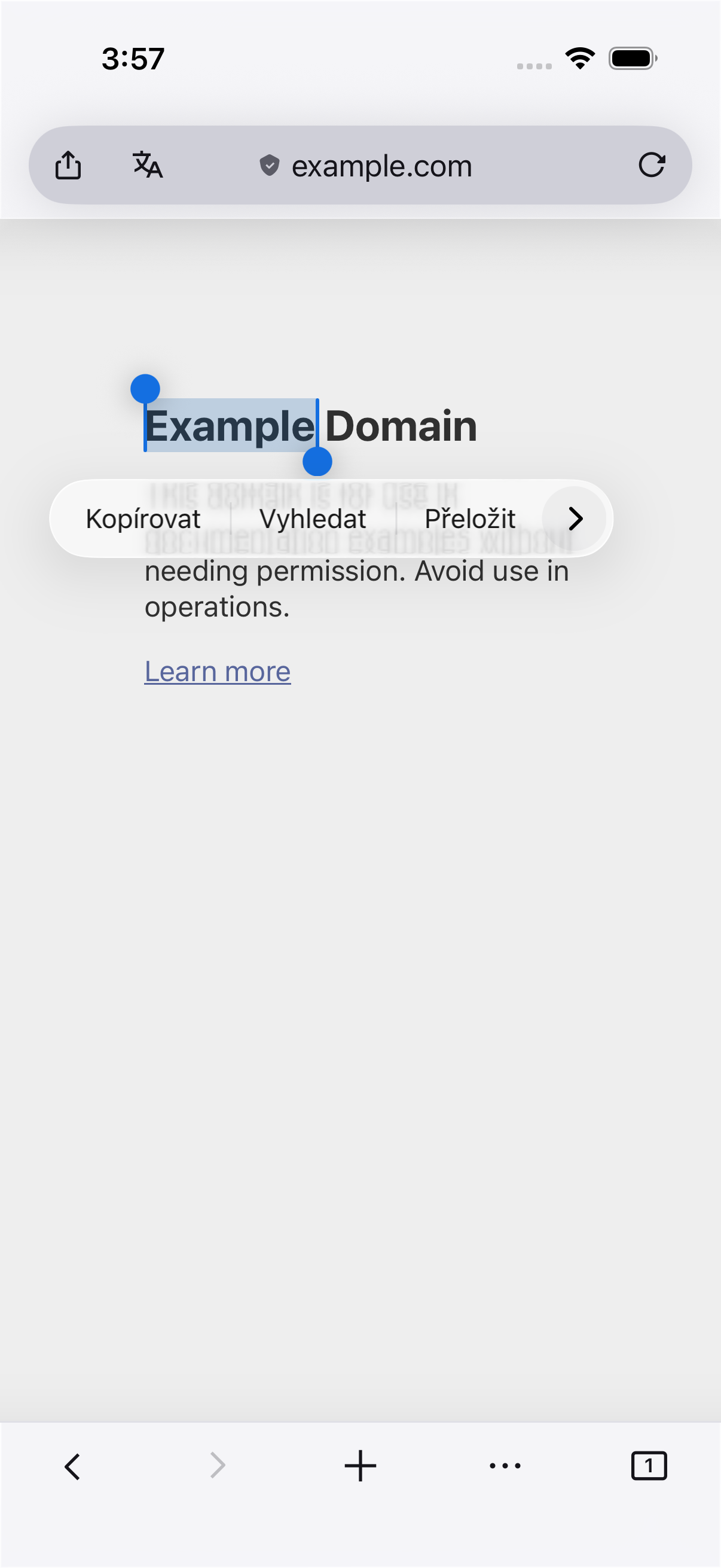This screenshot has height=1568, width=721.
Task: Tap the example.com address field
Action: pos(366,166)
